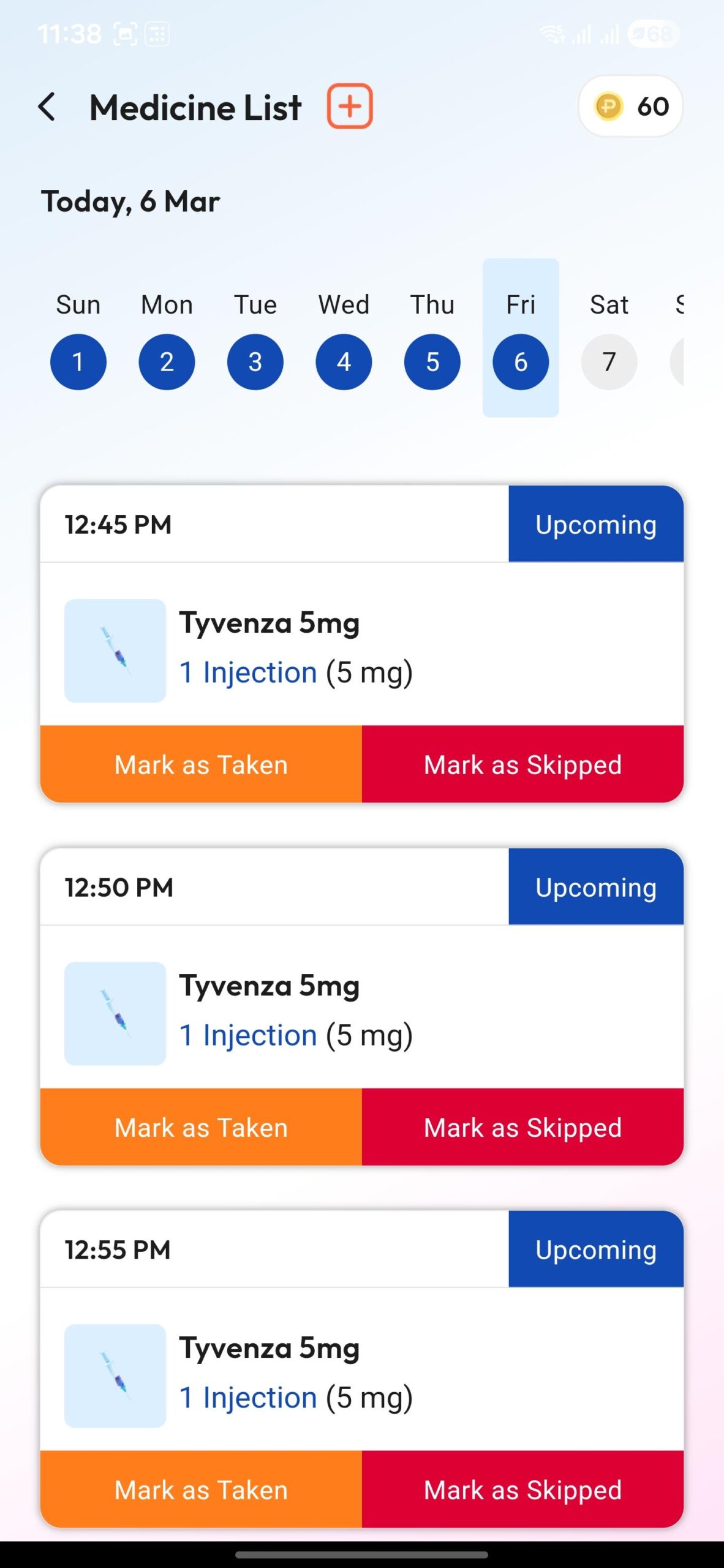
Task: Mark the 12:55 PM dose as skipped
Action: click(522, 1490)
